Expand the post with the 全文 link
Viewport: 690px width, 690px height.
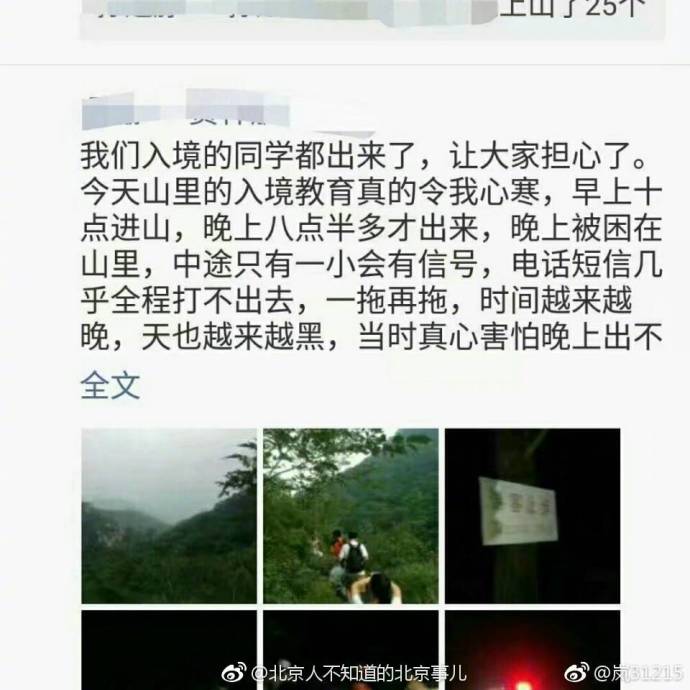pos(110,386)
